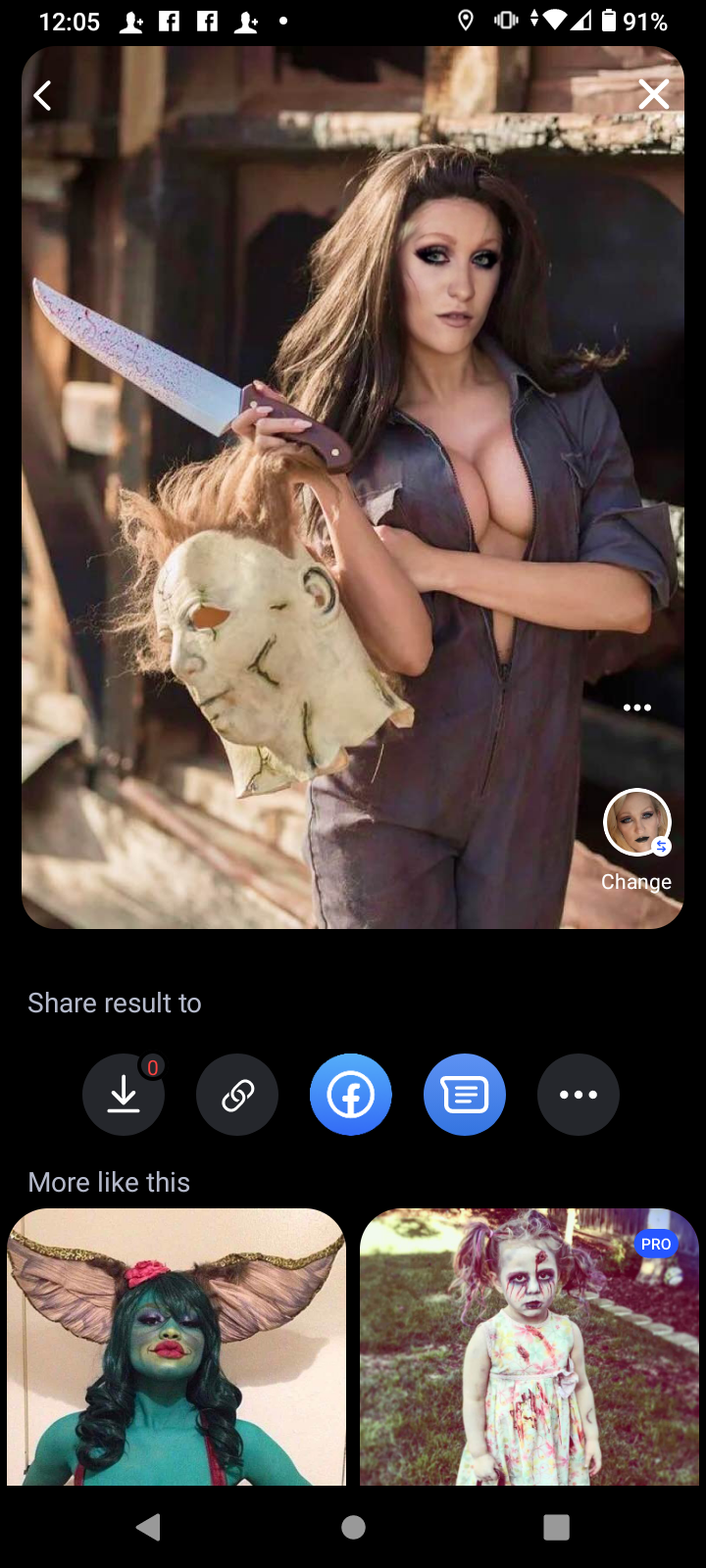Share the result via message
The image size is (706, 1568).
coord(465,1095)
